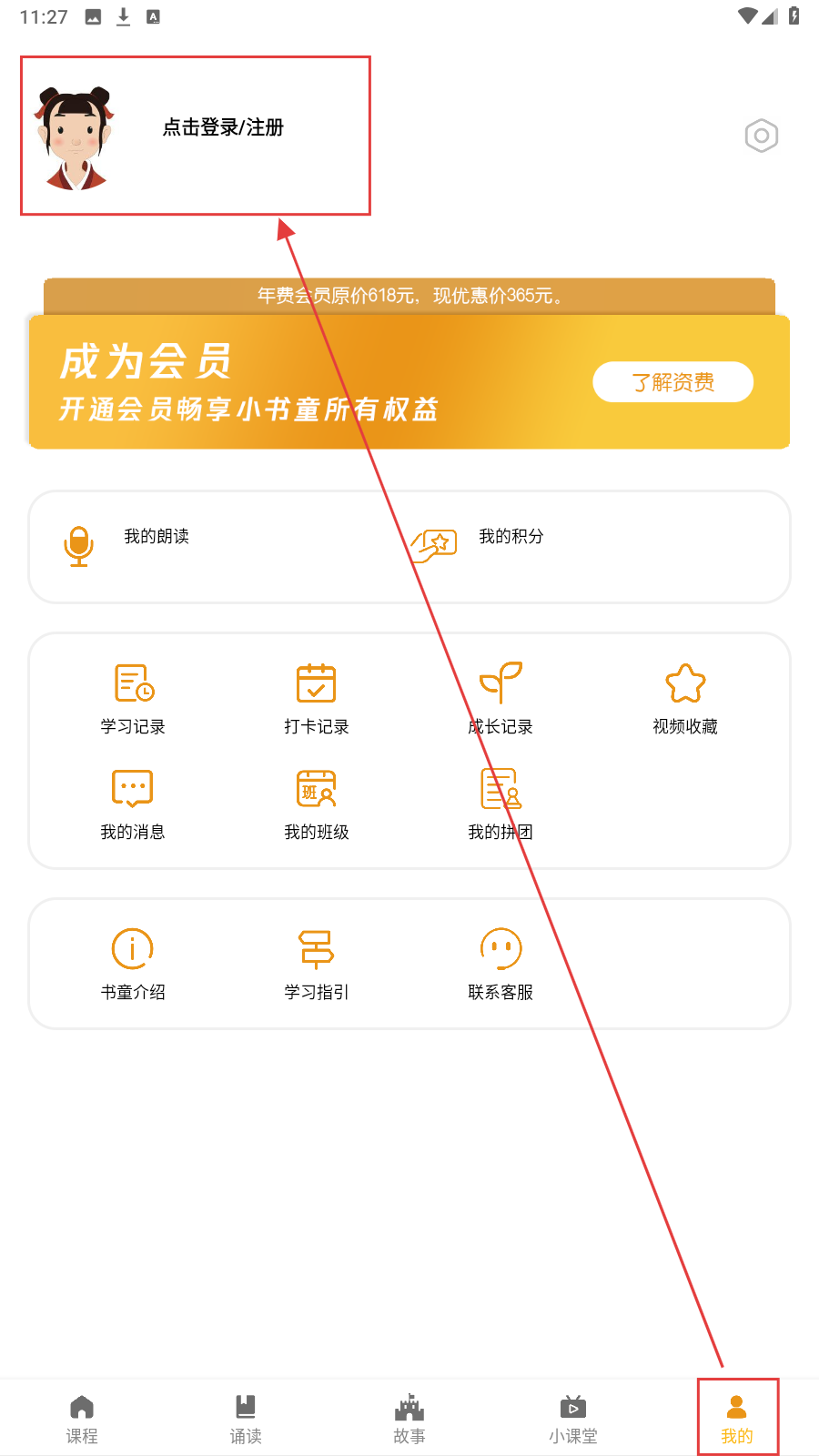Select the 我的 tab
Screen dimensions: 819x1456
point(737,1419)
